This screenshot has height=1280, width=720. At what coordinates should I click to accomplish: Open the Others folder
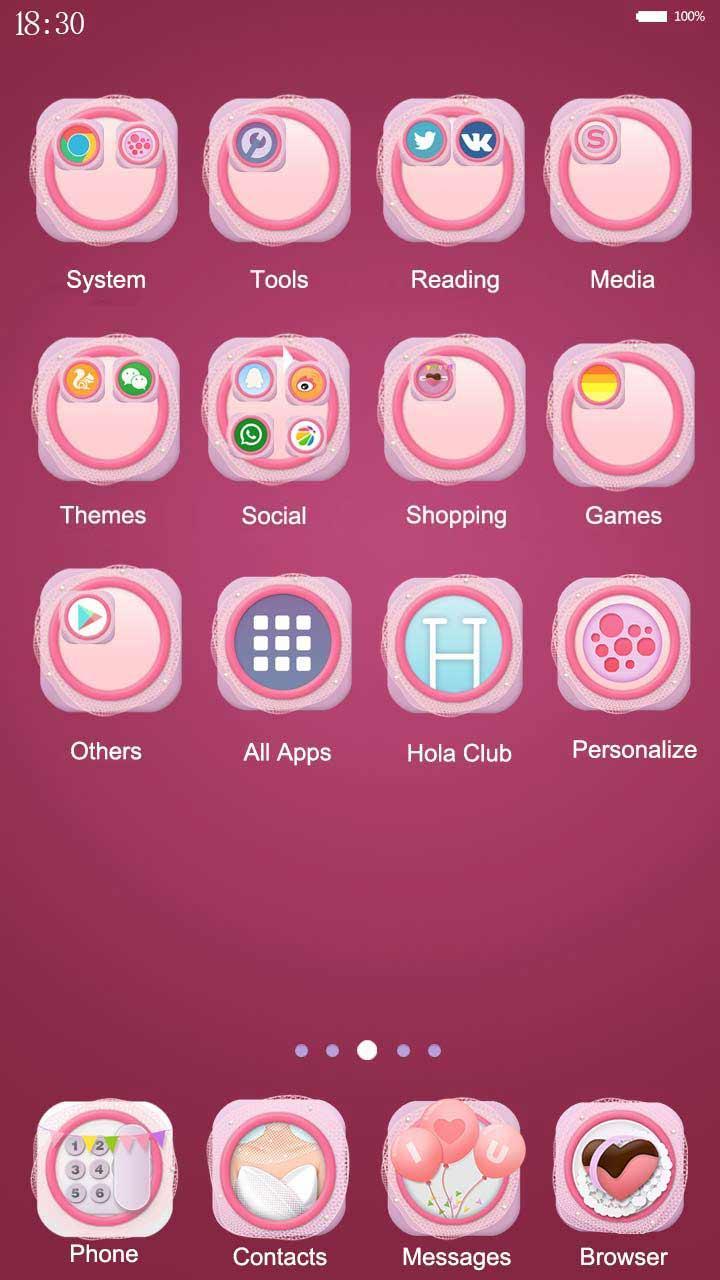point(108,642)
